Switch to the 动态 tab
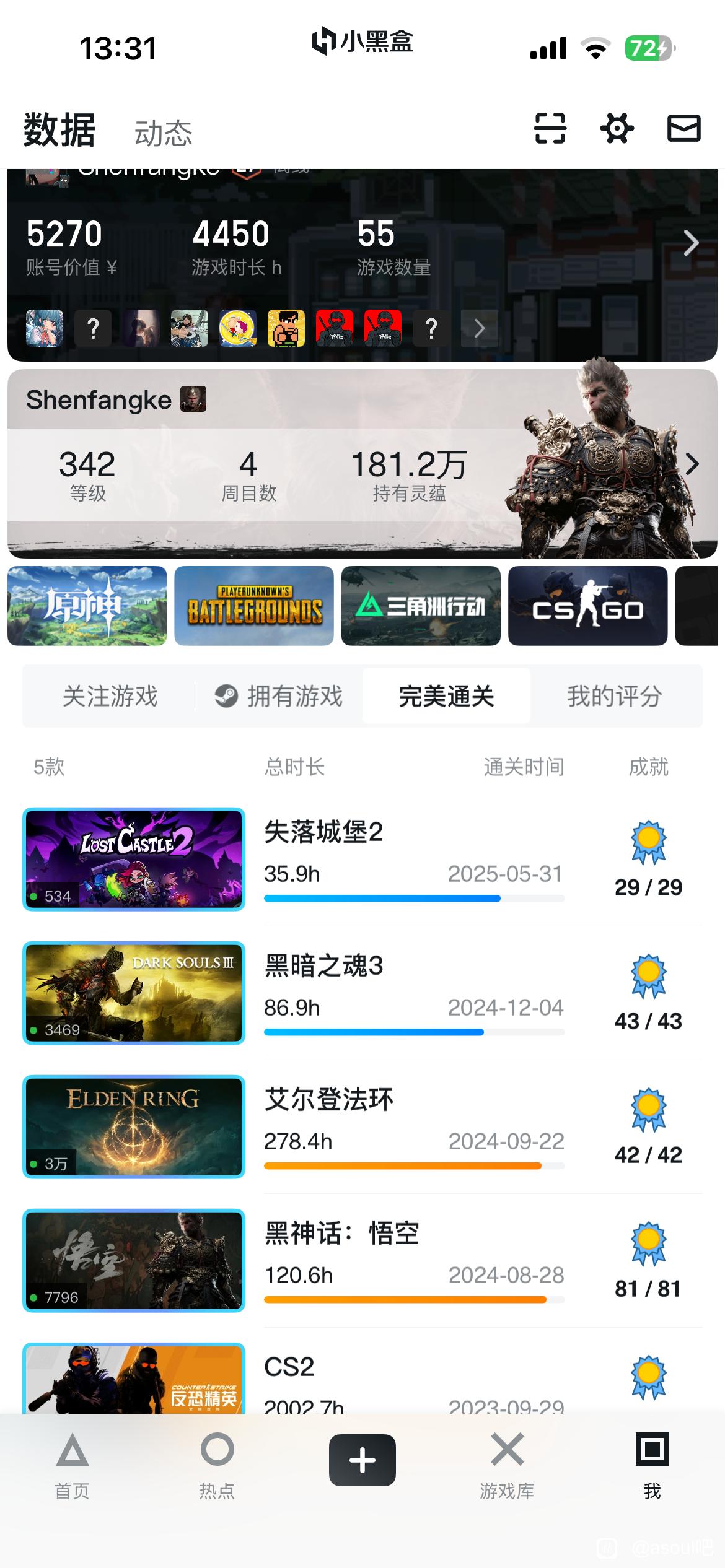The image size is (725, 1568). (164, 133)
